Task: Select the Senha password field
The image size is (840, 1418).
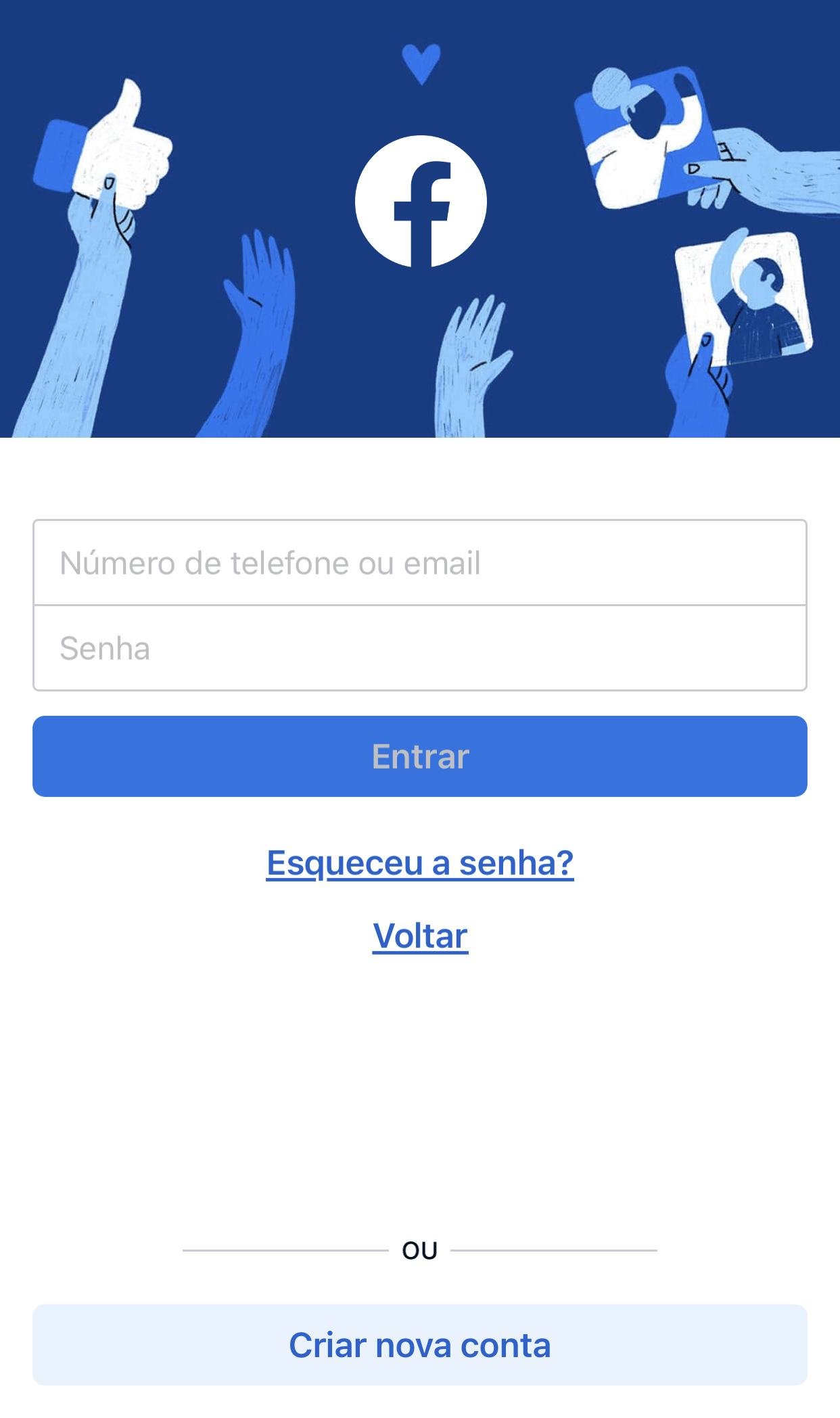Action: [420, 647]
